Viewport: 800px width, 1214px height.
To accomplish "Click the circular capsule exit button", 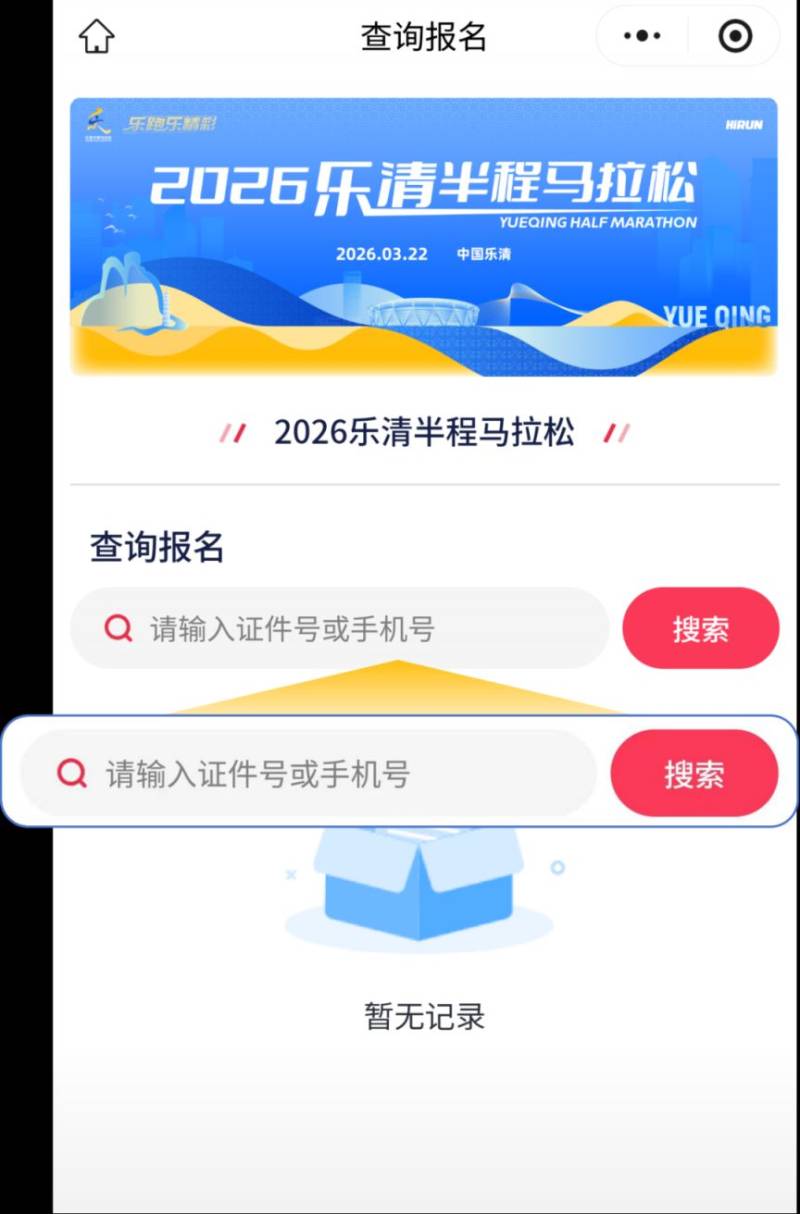I will coord(735,35).
